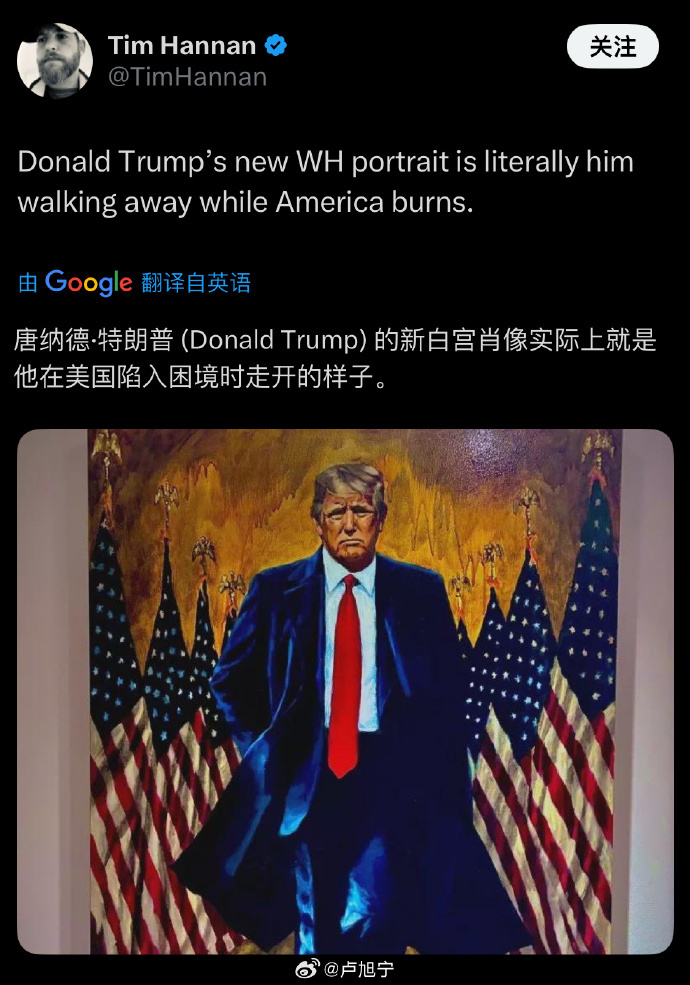690x985 pixels.
Task: Open Tim Hannan's profile picture
Action: tap(55, 60)
